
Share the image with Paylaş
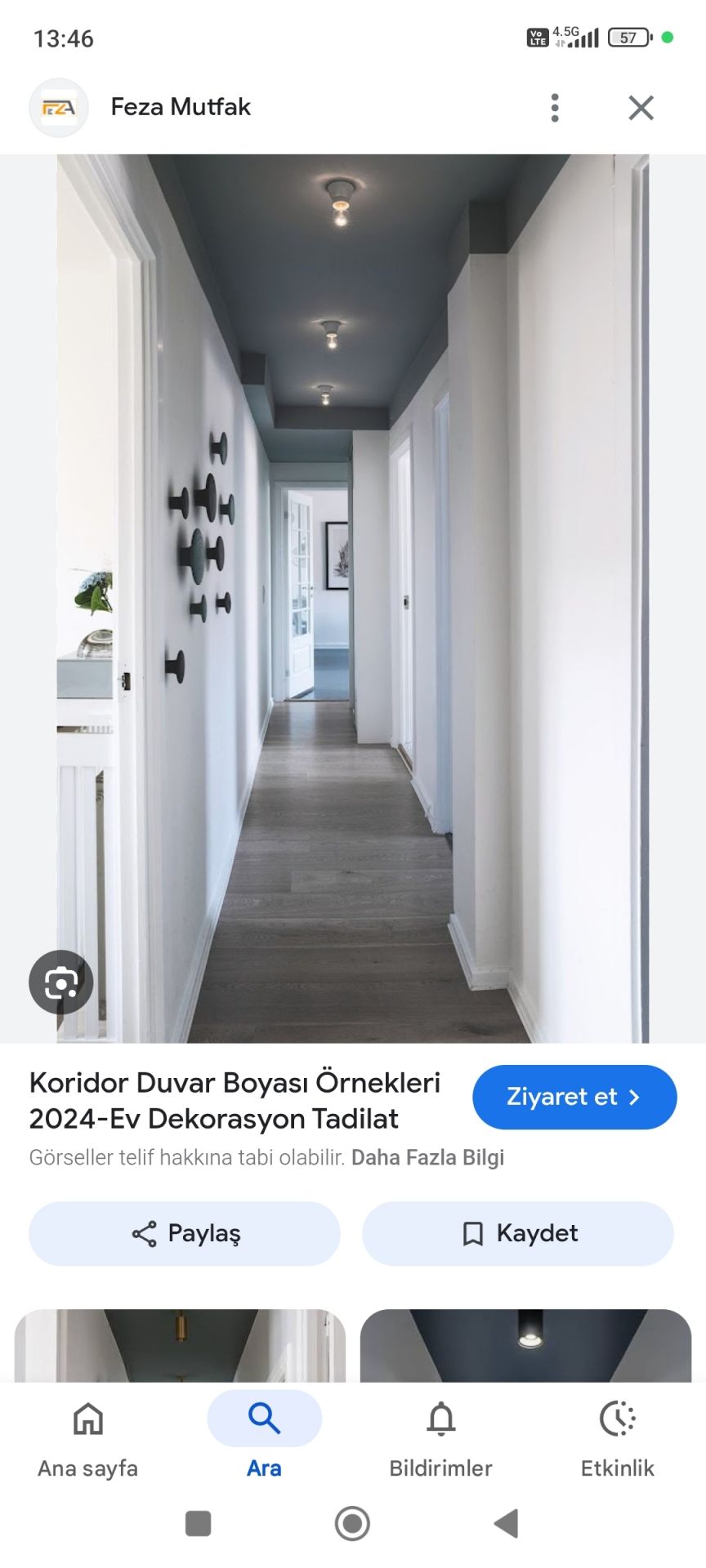pyautogui.click(x=185, y=1233)
